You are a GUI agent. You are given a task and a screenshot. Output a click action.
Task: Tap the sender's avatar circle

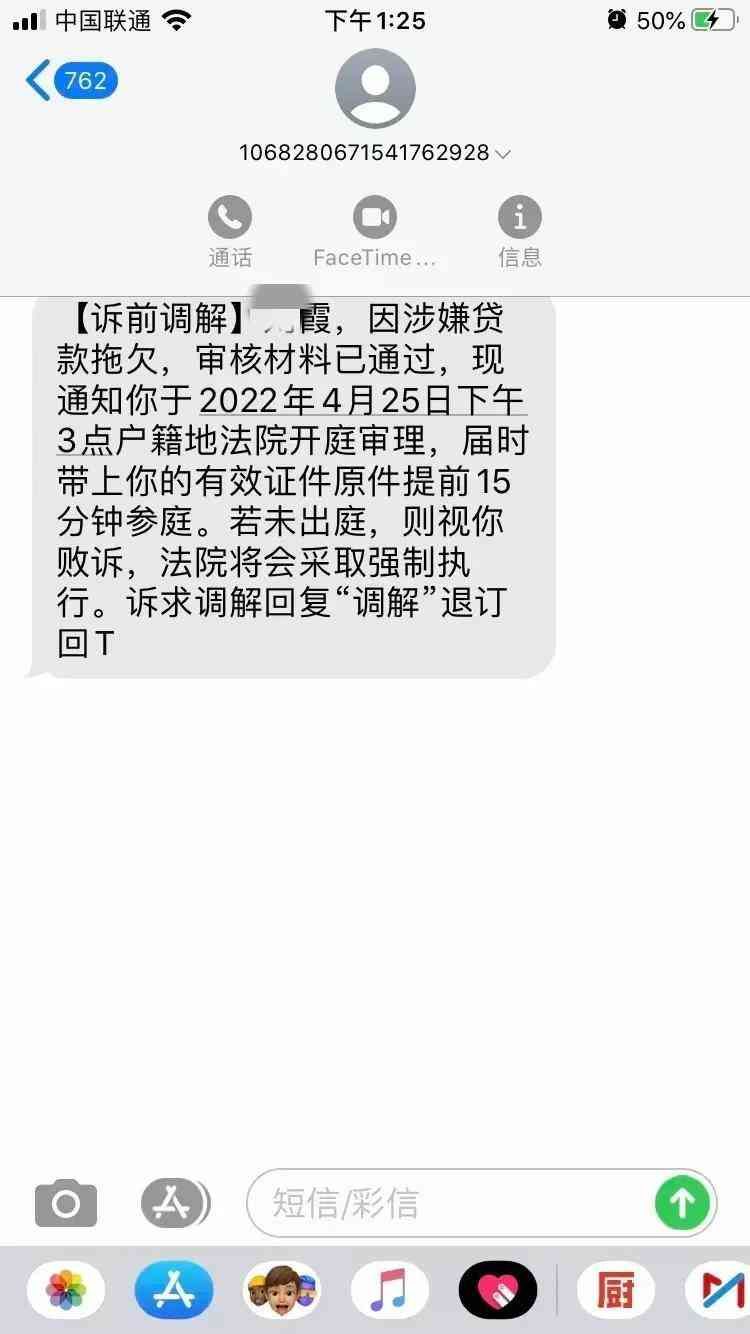click(x=374, y=88)
